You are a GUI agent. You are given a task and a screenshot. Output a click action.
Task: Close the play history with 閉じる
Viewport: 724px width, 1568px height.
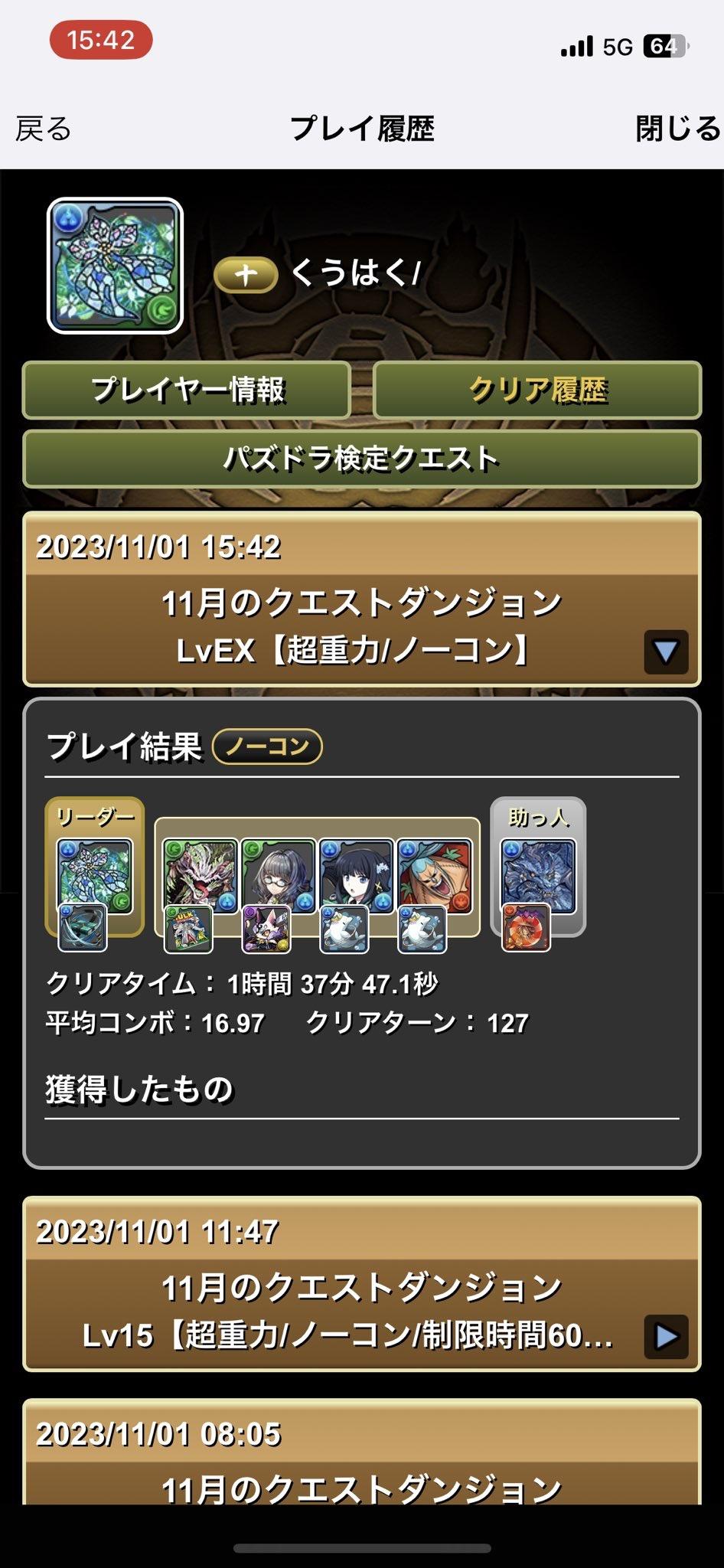[x=678, y=128]
